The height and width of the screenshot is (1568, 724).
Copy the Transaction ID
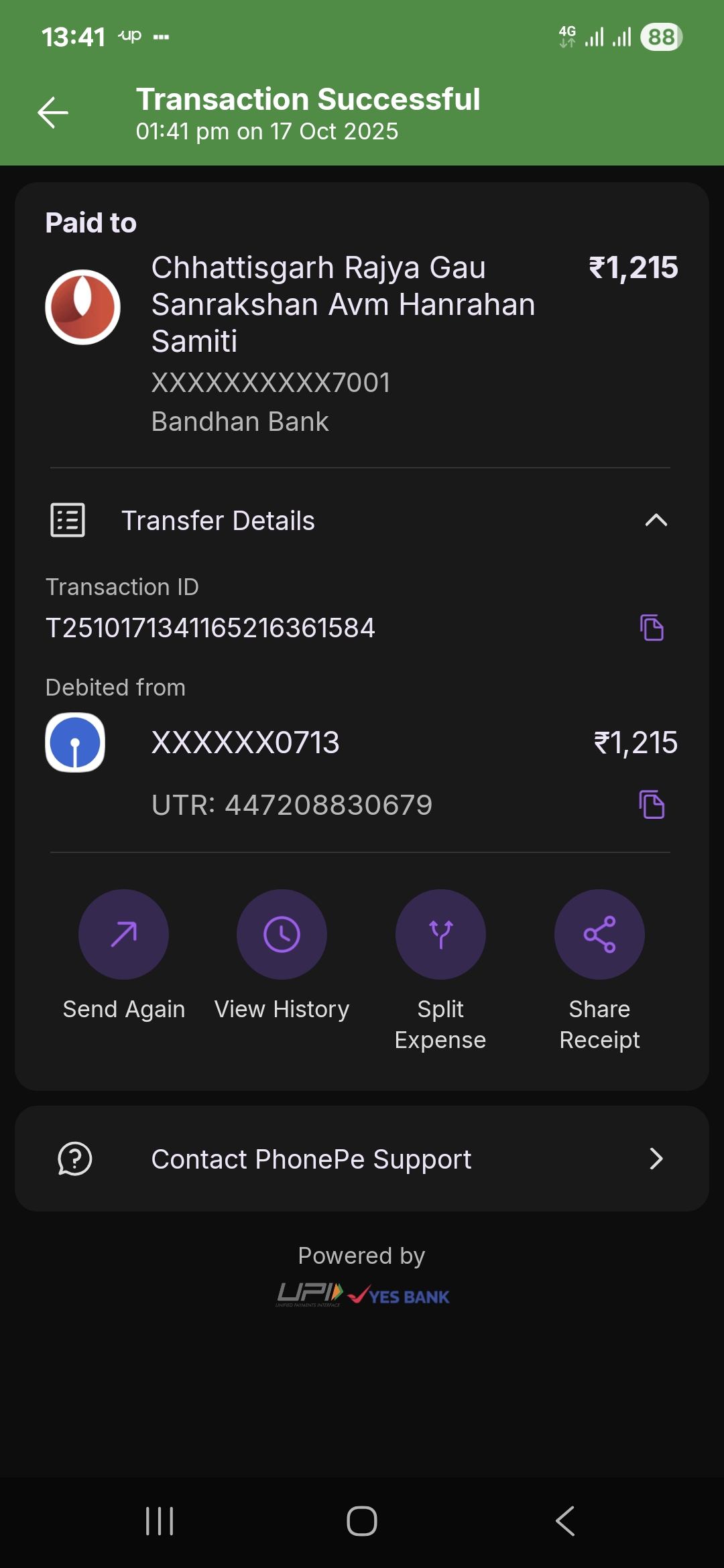point(652,628)
